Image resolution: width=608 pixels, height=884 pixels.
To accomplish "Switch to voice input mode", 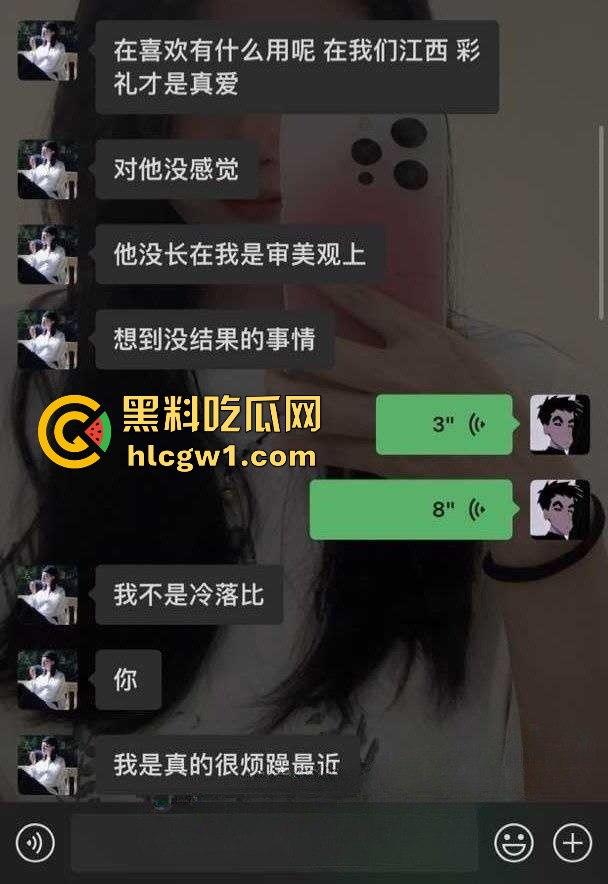I will [36, 843].
